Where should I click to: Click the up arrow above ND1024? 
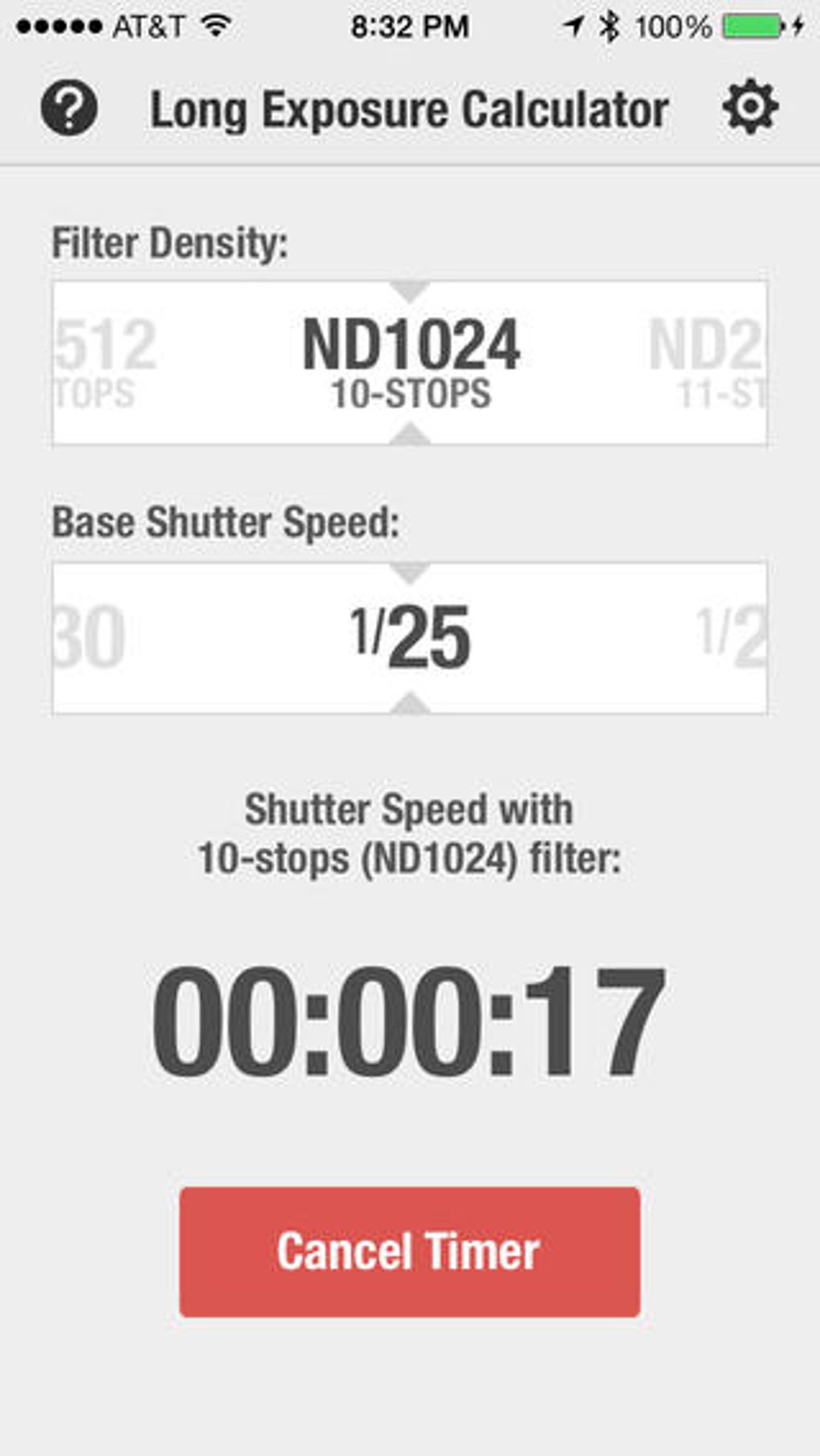click(x=409, y=291)
